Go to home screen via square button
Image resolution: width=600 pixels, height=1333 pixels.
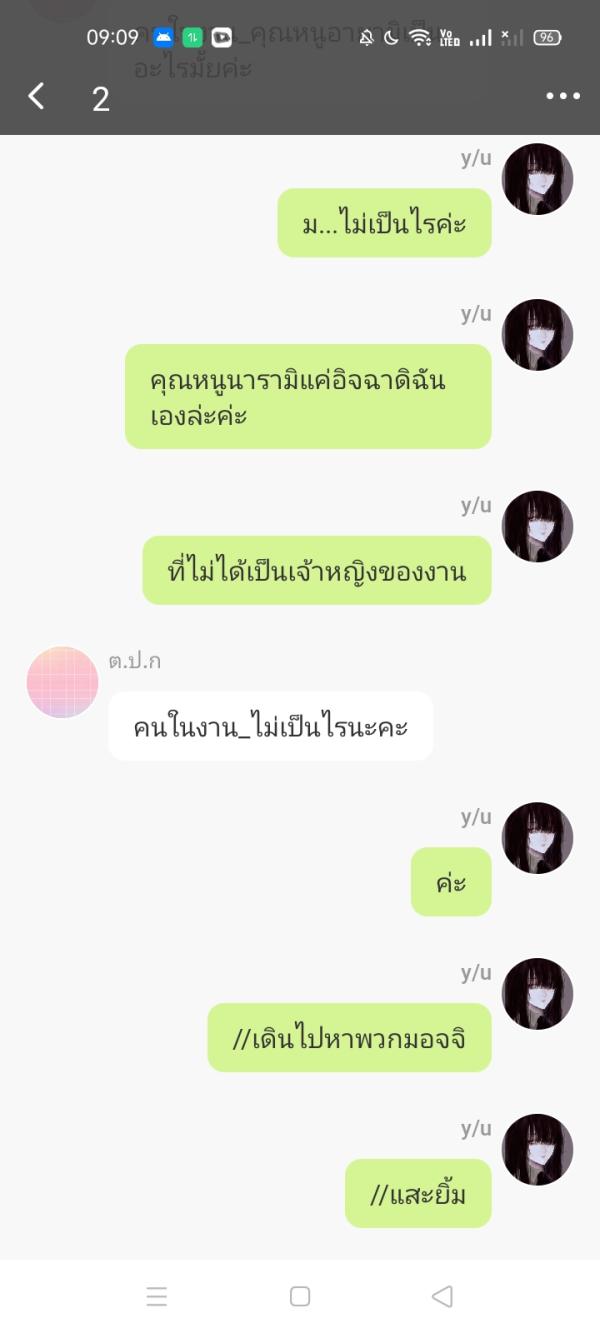300,1296
